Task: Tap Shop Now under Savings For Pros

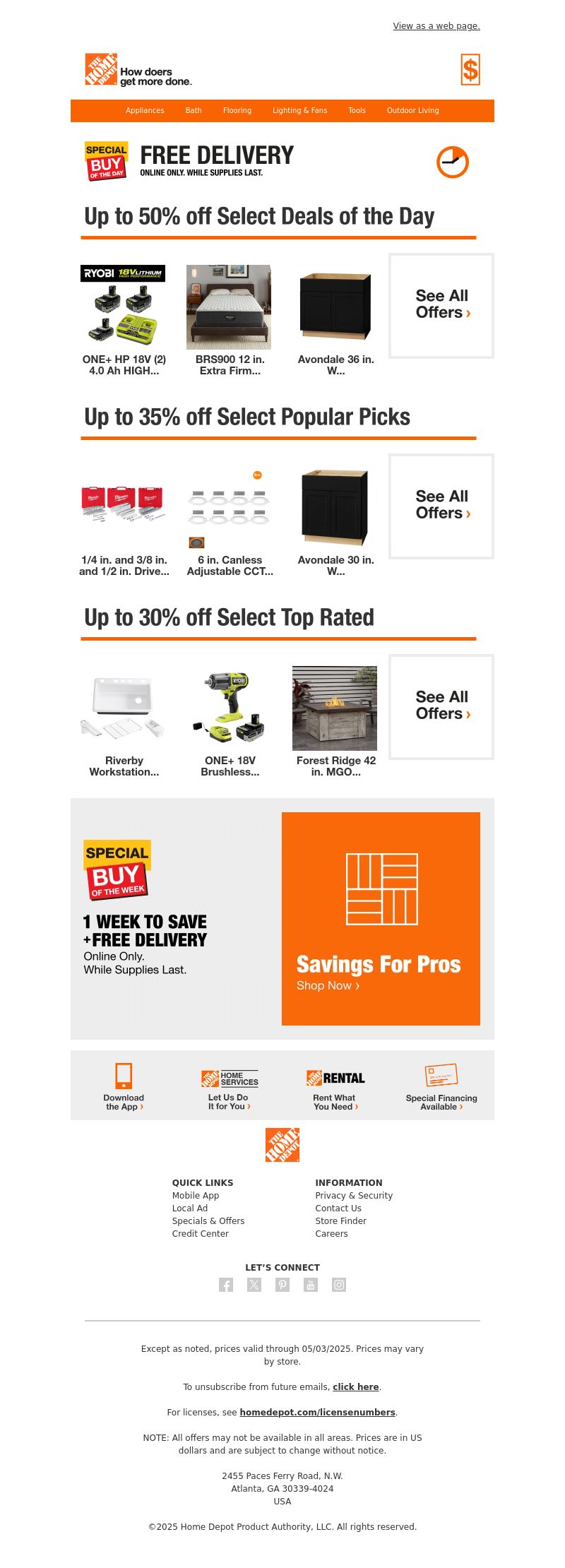Action: point(328,986)
